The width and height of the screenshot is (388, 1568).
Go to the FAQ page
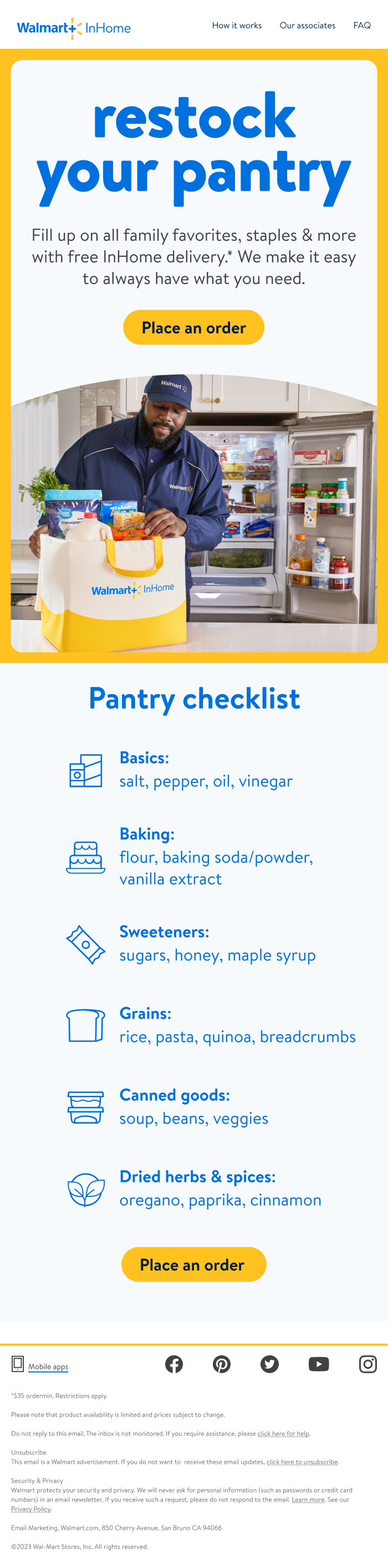pos(362,26)
